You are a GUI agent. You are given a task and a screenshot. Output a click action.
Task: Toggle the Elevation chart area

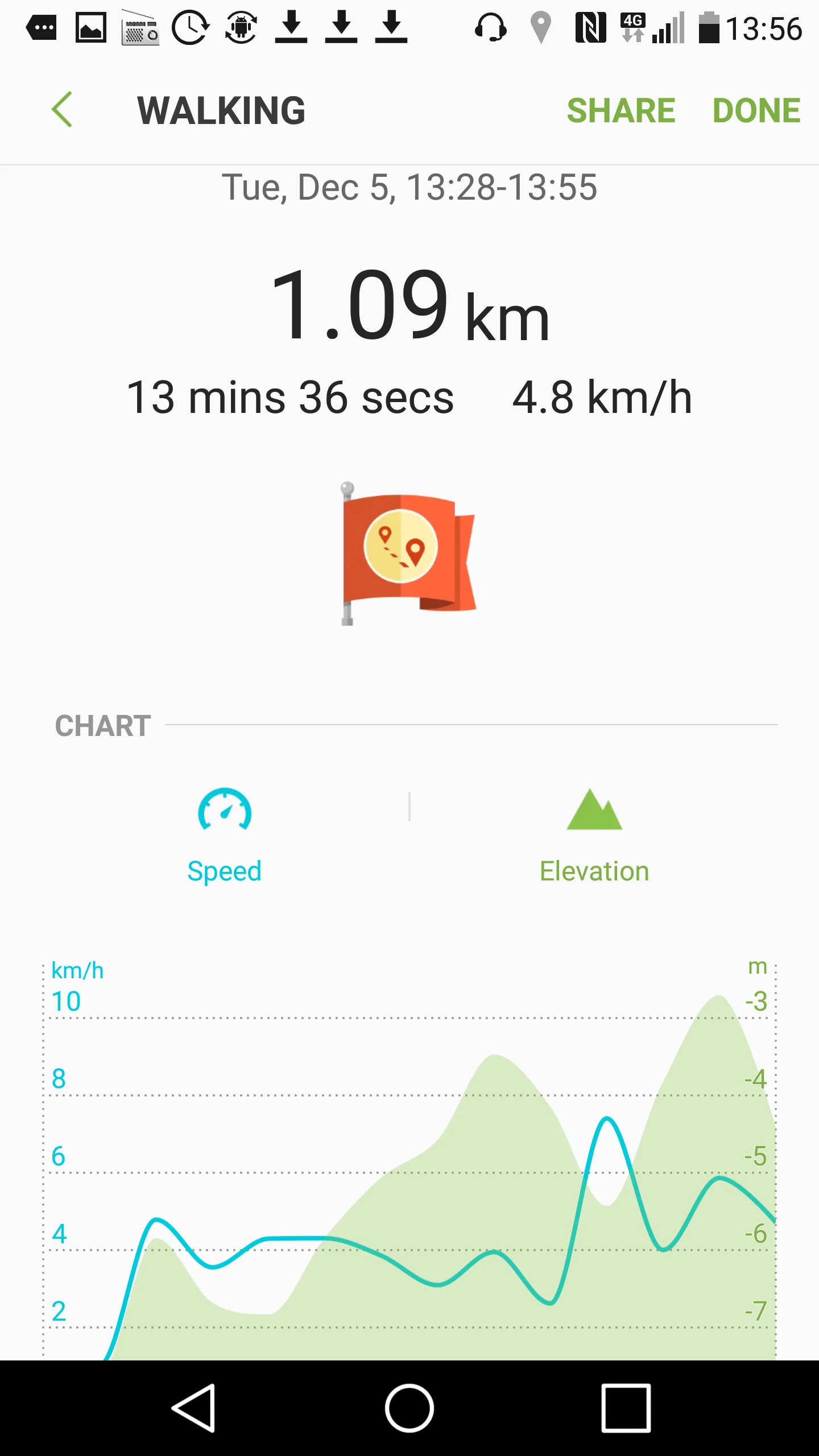point(594,835)
